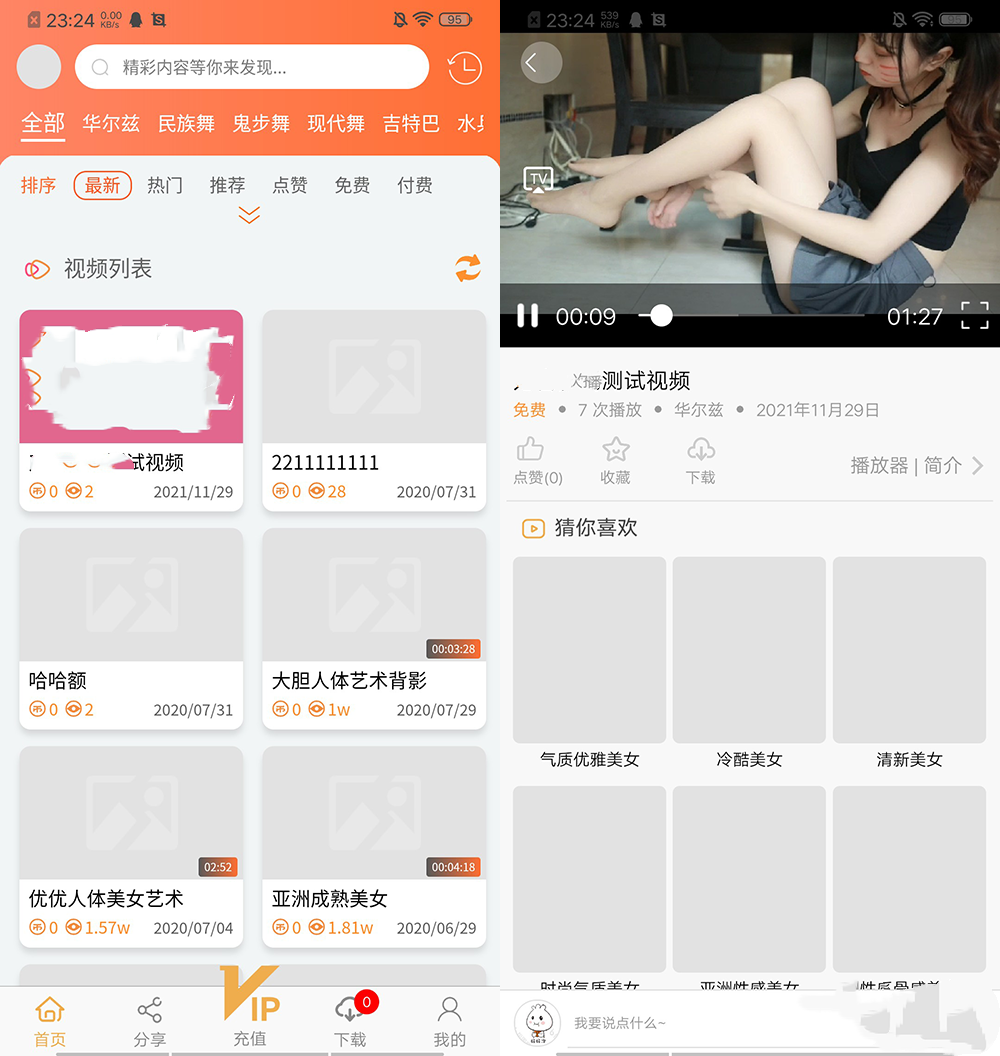Filter videos by 付费
This screenshot has width=1000, height=1056.
414,185
